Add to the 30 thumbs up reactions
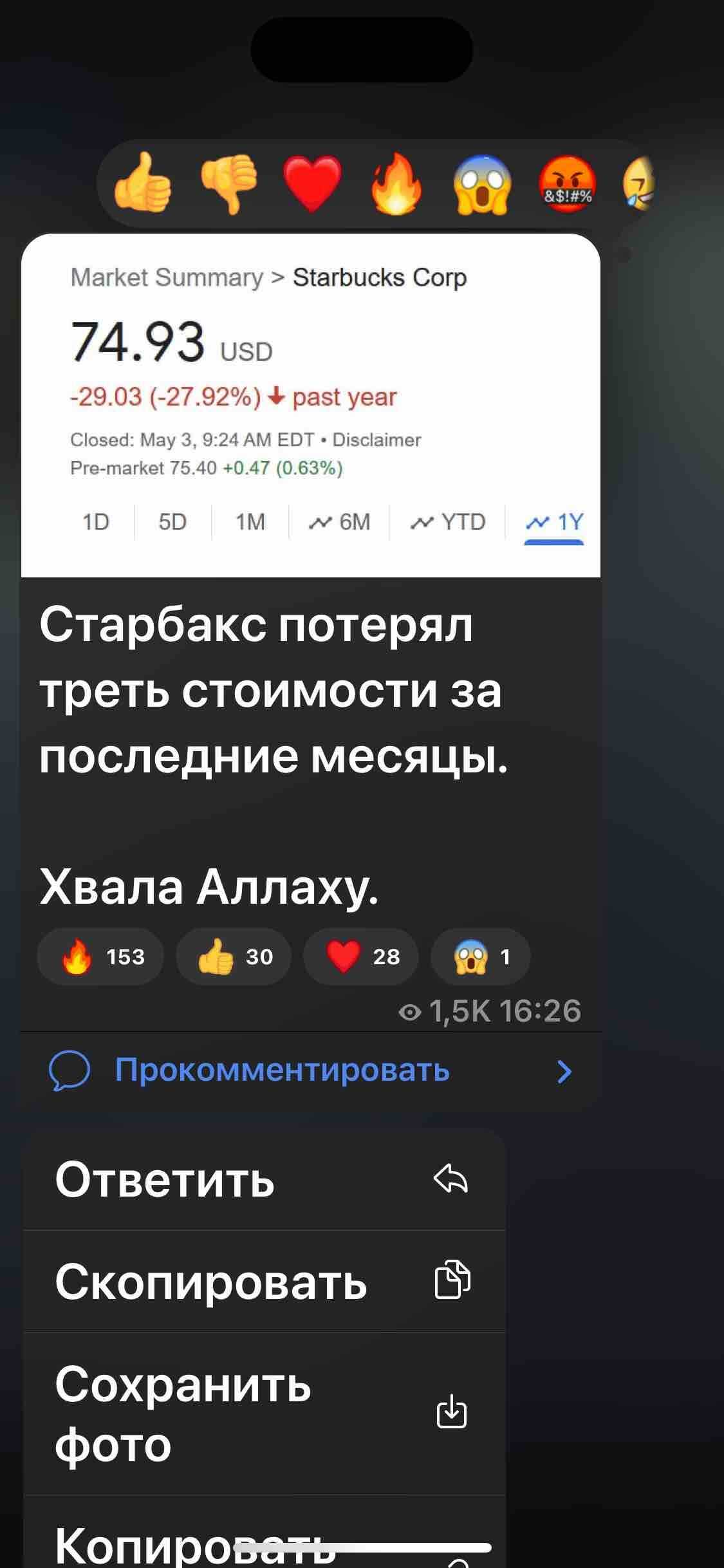This screenshot has height=1568, width=724. pyautogui.click(x=233, y=957)
